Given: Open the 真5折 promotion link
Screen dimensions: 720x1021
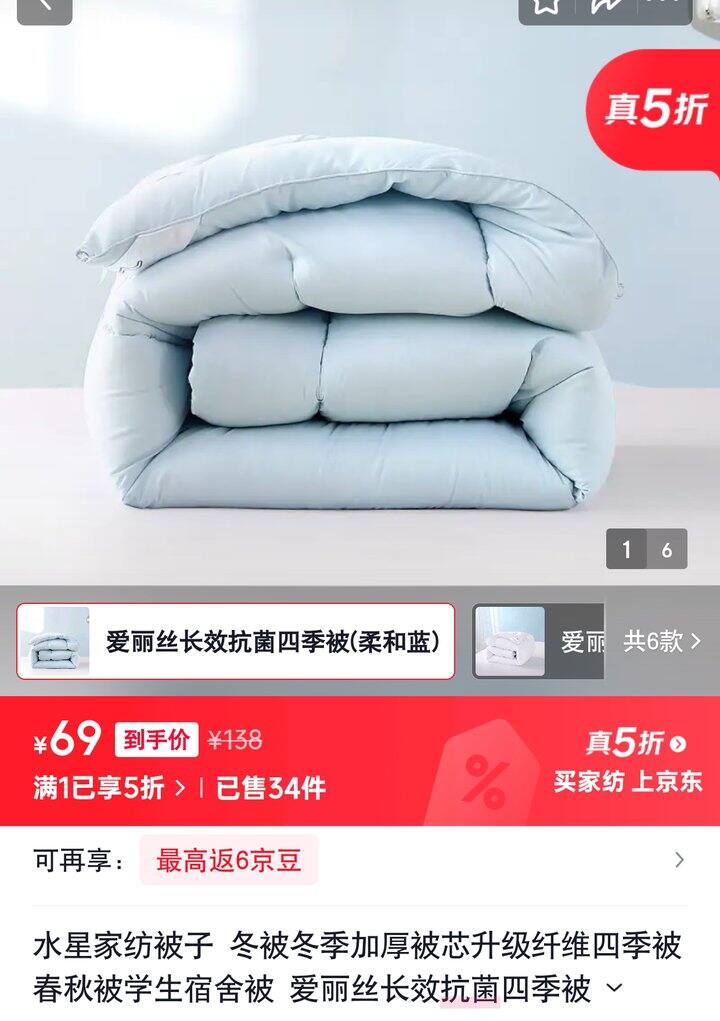Looking at the screenshot, I should coord(636,742).
